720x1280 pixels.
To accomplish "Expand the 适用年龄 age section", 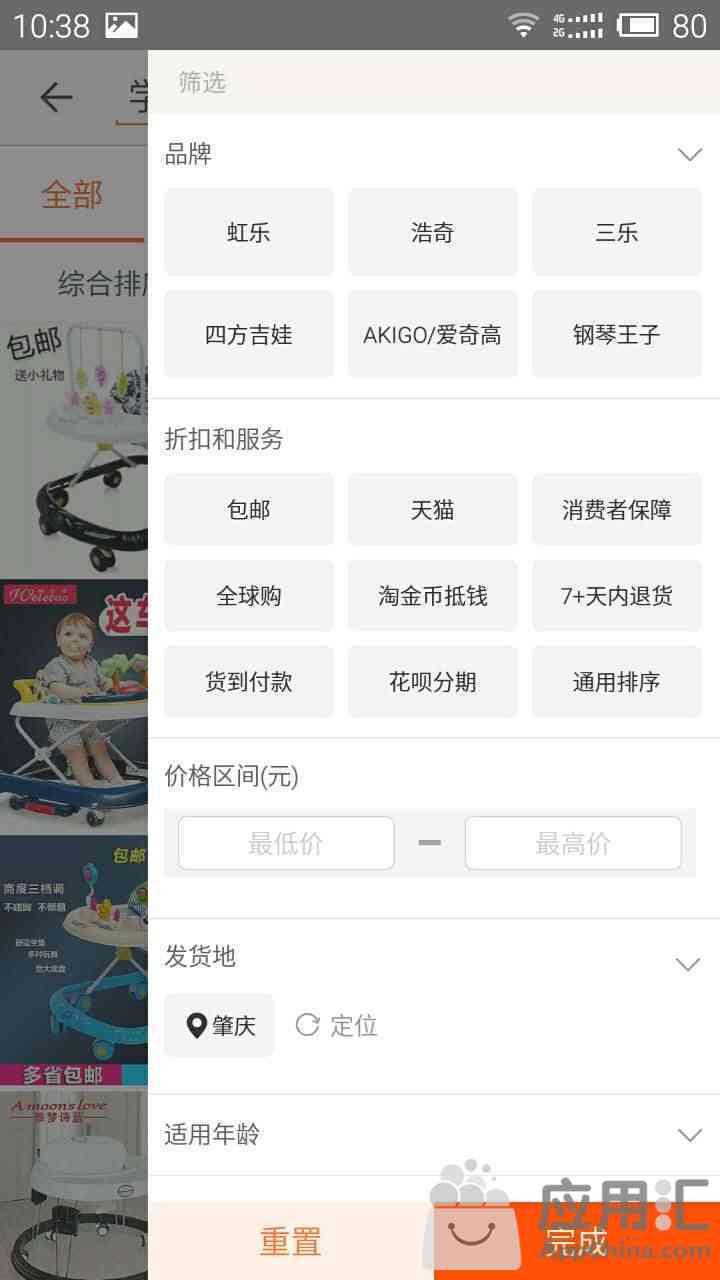I will point(689,1135).
